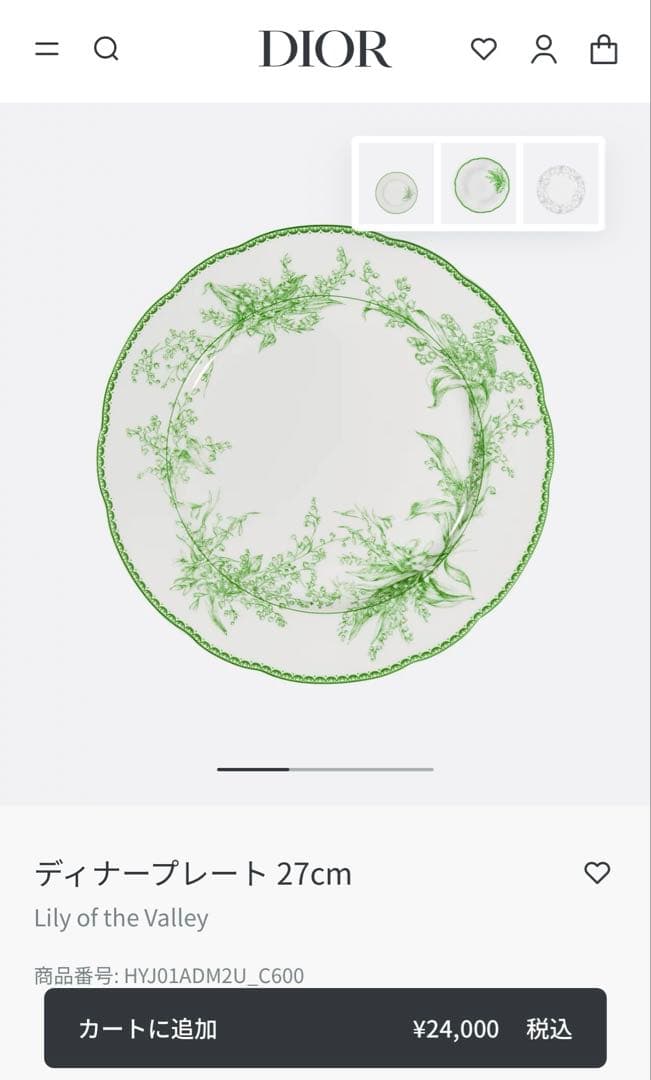Viewport: 651px width, 1080px height.
Task: Select the second plate close-up thumbnail
Action: coord(479,184)
